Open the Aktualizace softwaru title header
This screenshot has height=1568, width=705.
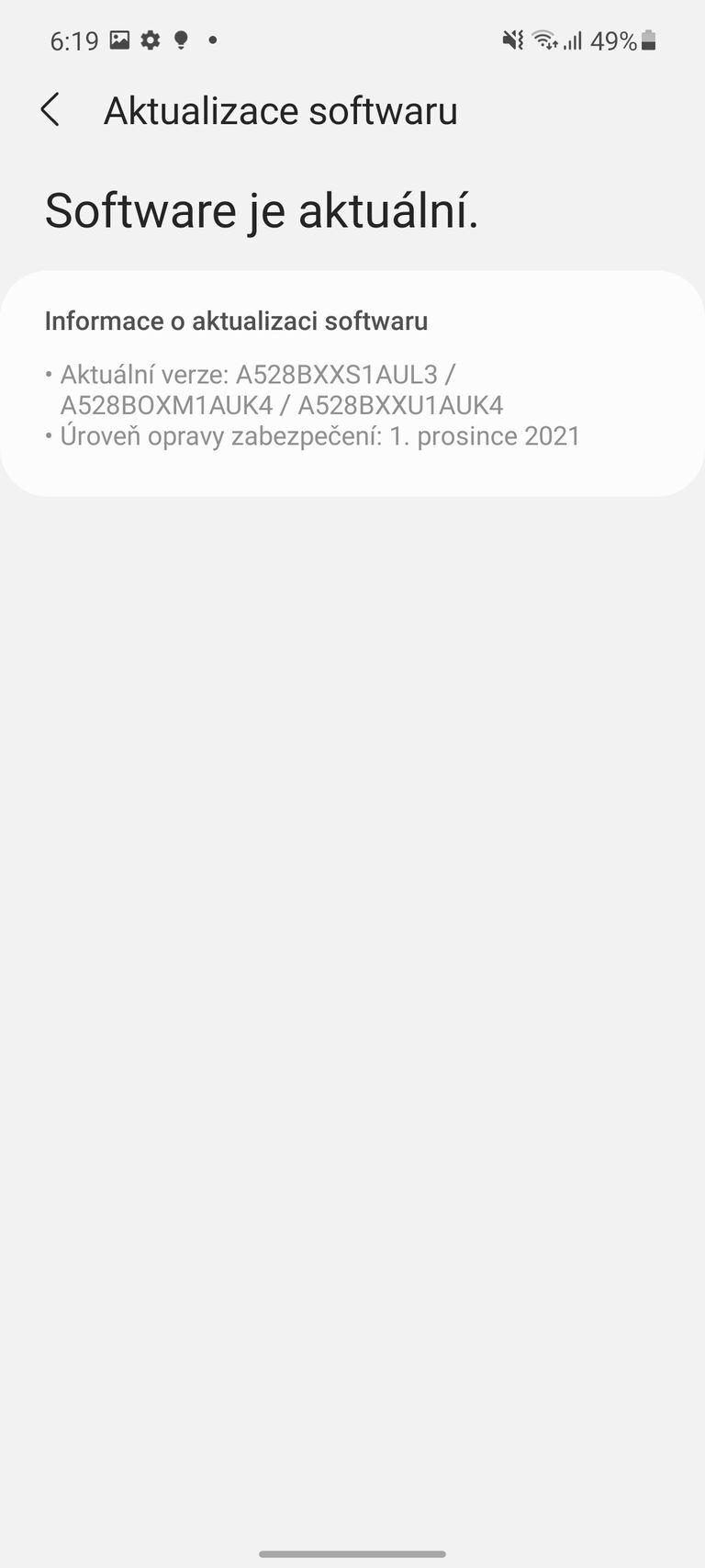click(x=281, y=109)
